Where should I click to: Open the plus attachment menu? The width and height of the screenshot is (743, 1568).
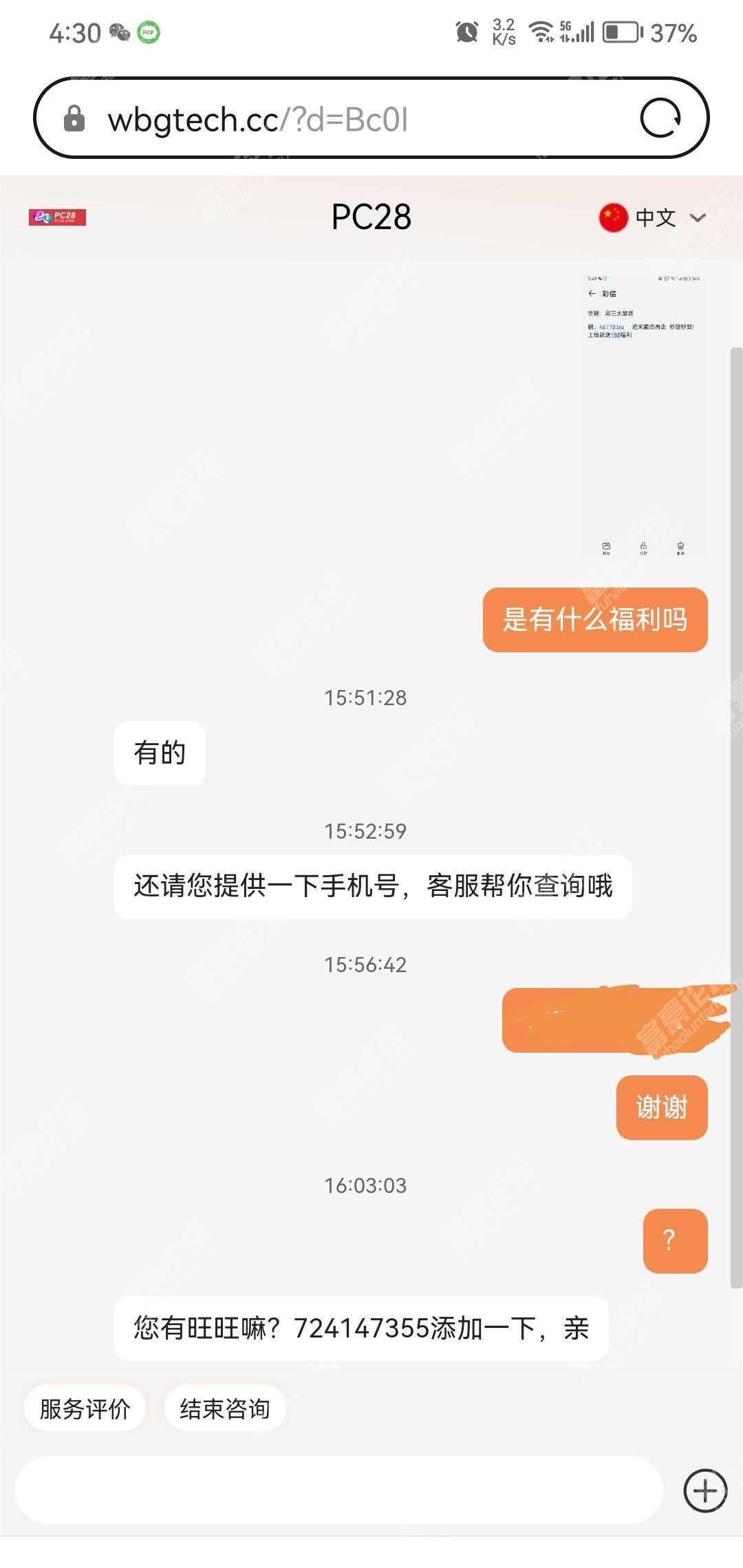tap(704, 1490)
